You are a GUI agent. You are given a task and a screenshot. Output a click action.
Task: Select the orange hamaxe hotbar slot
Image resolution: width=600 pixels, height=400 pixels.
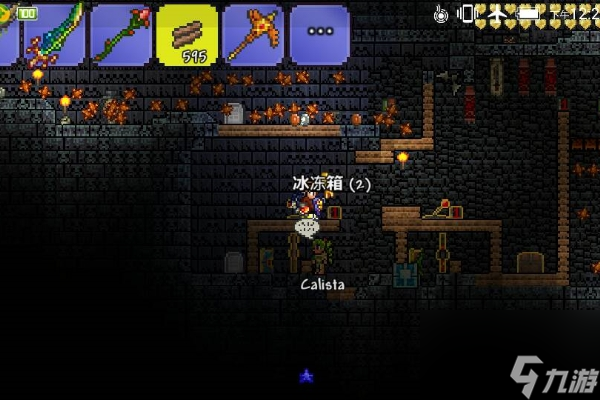pos(253,35)
